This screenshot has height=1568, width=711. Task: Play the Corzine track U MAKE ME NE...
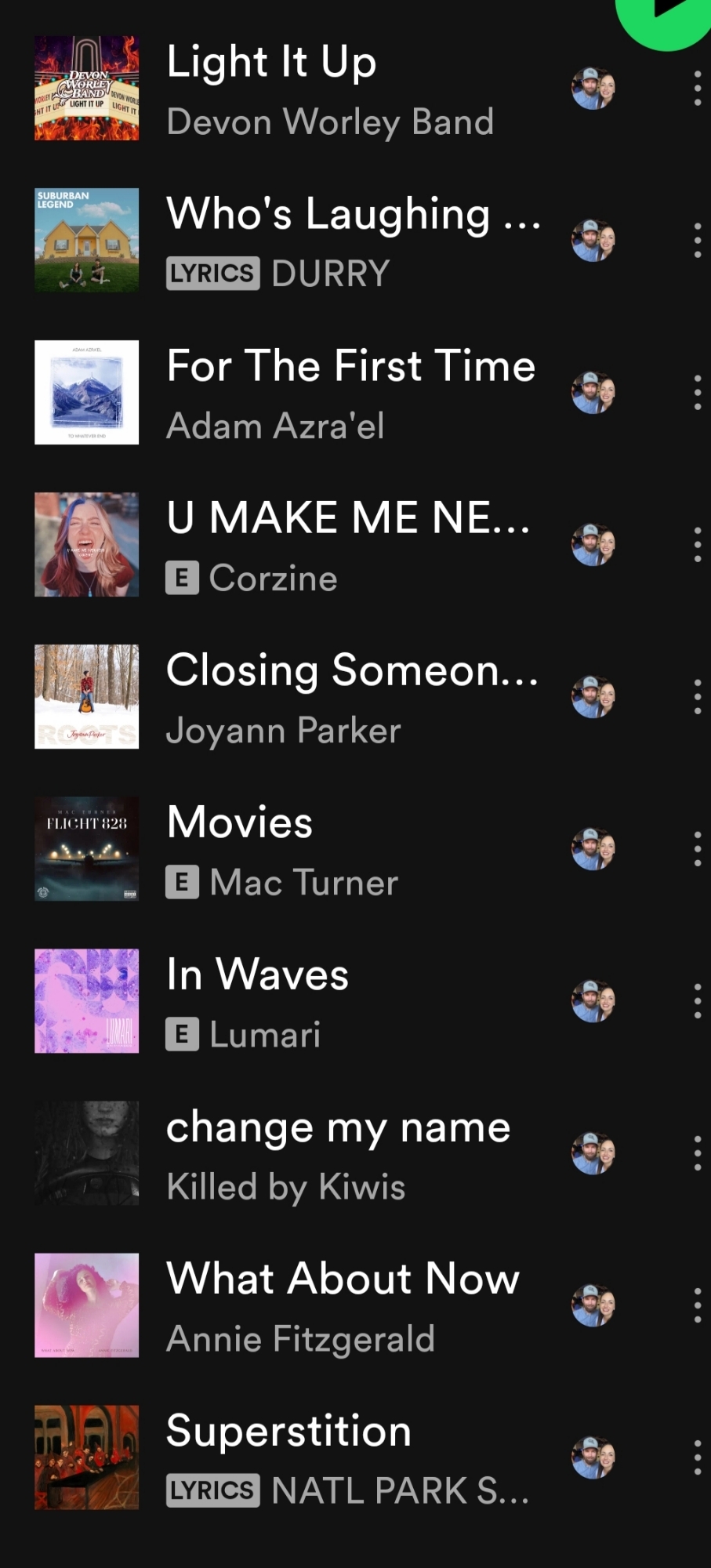(329, 545)
